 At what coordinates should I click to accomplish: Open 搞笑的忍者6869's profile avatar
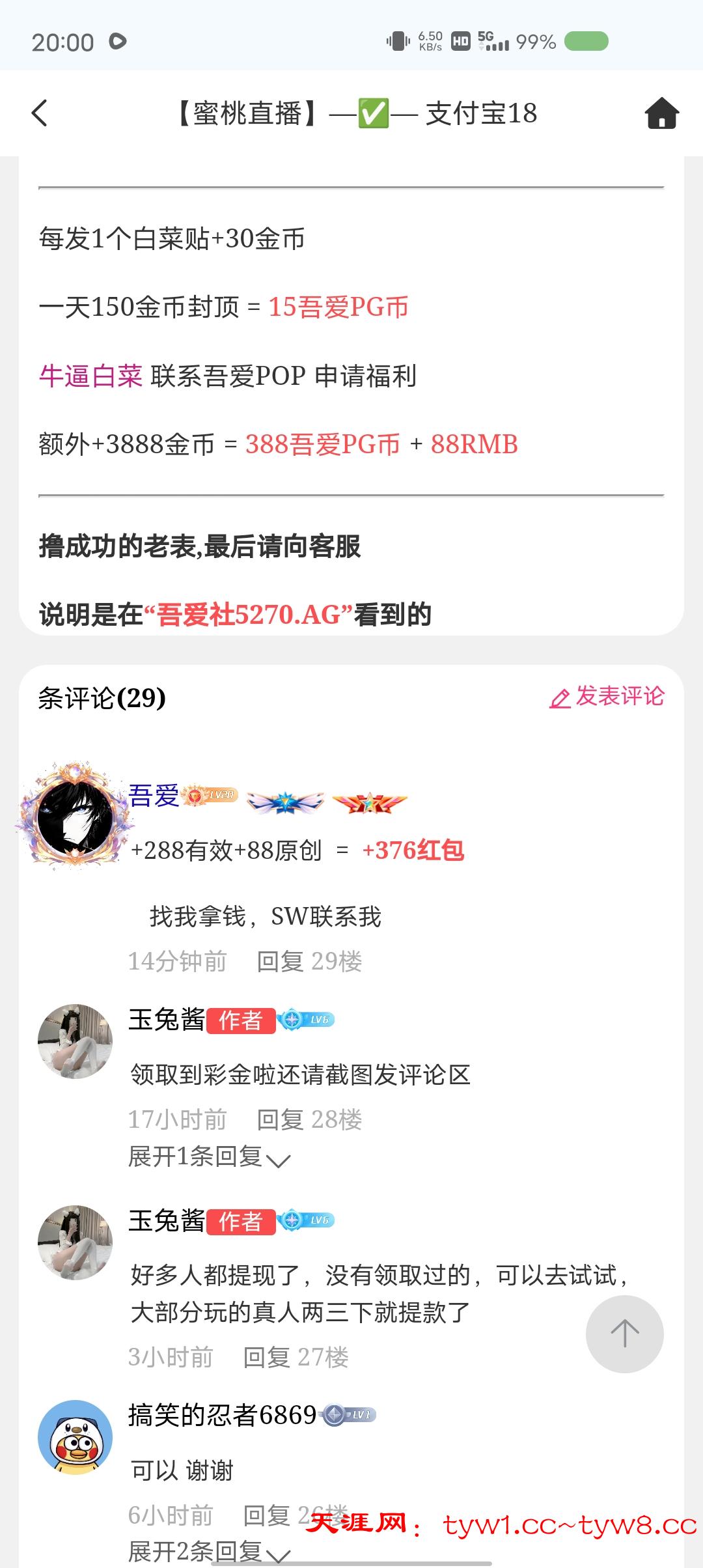75,1437
